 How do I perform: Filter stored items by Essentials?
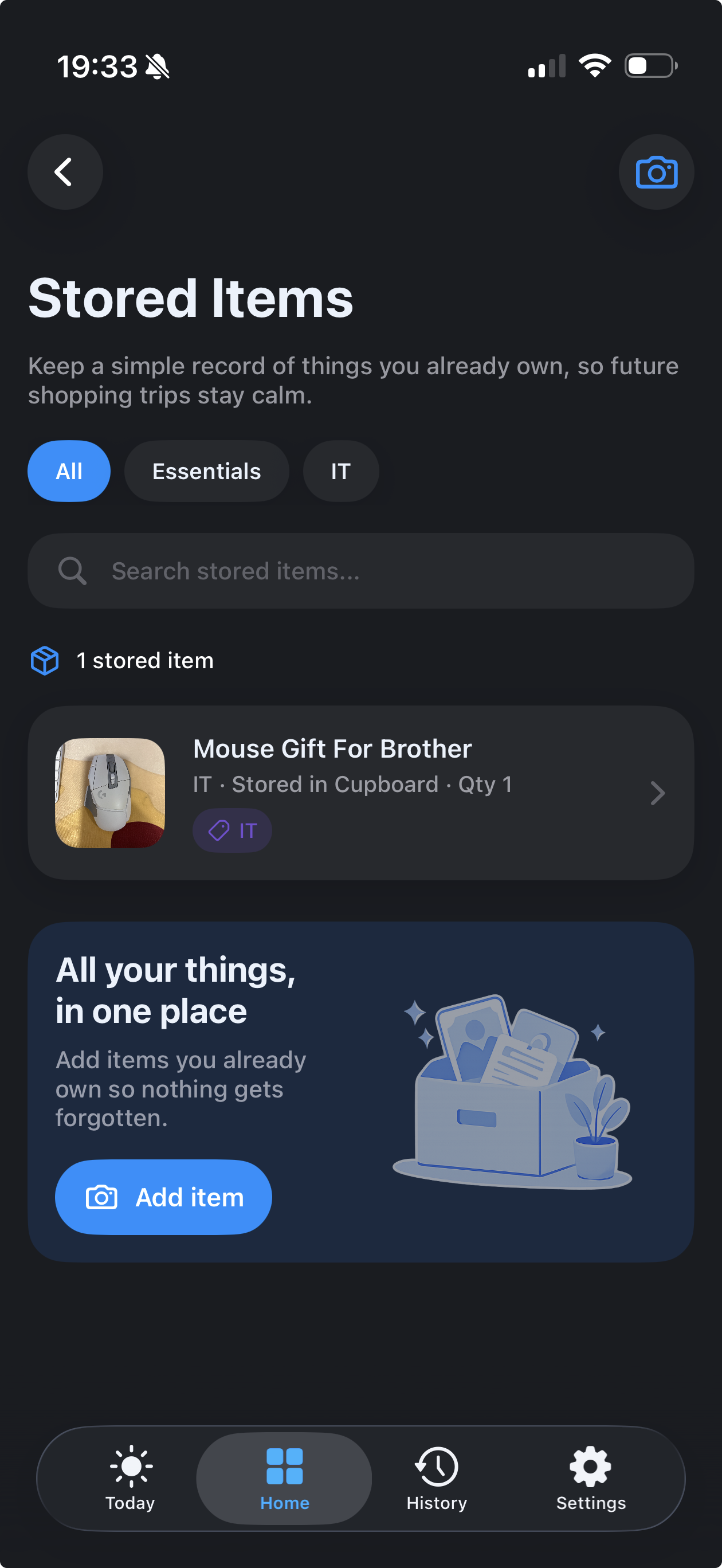206,471
